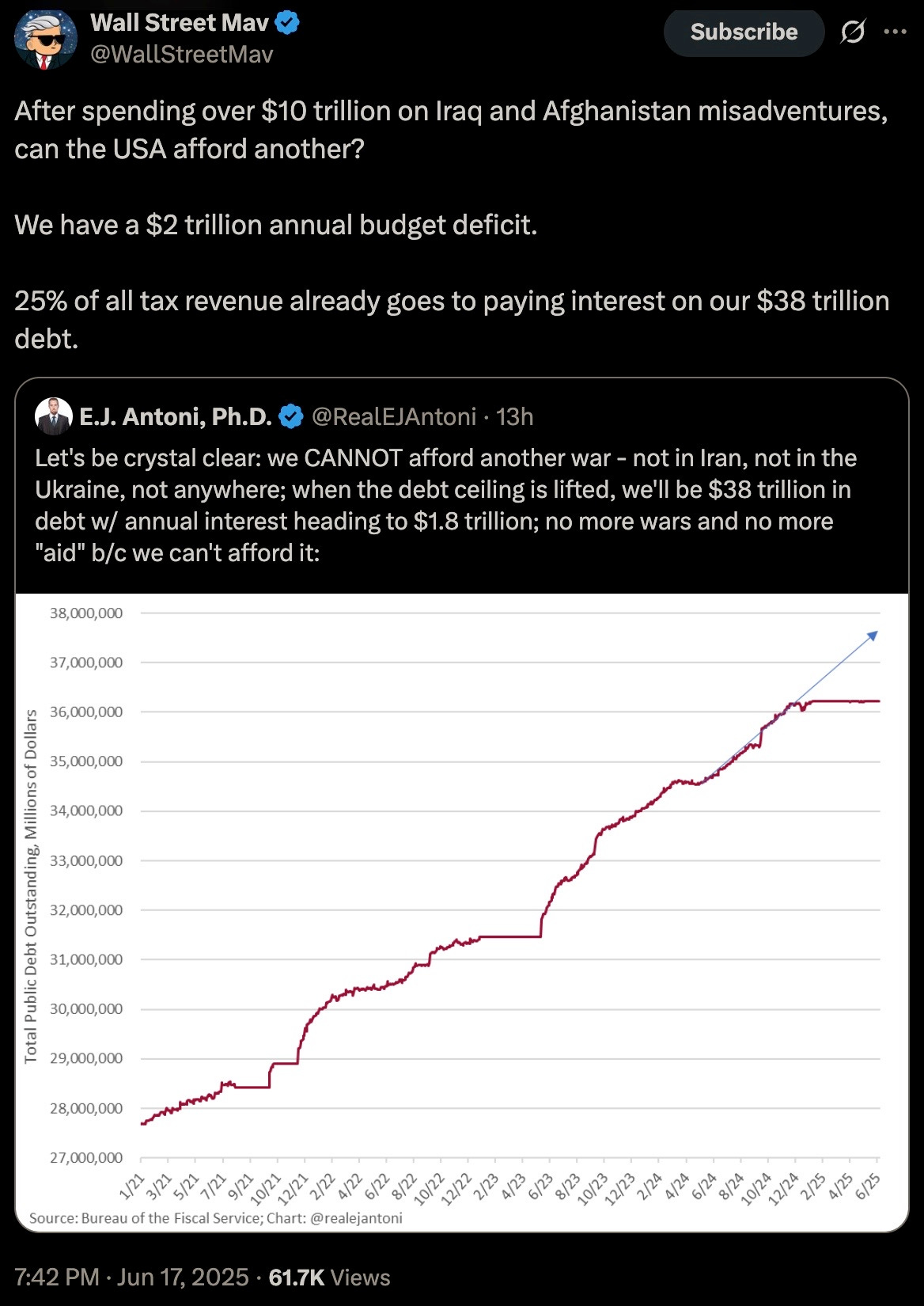The image size is (924, 1306).
Task: Open the post's overflow menu
Action: coord(896,32)
